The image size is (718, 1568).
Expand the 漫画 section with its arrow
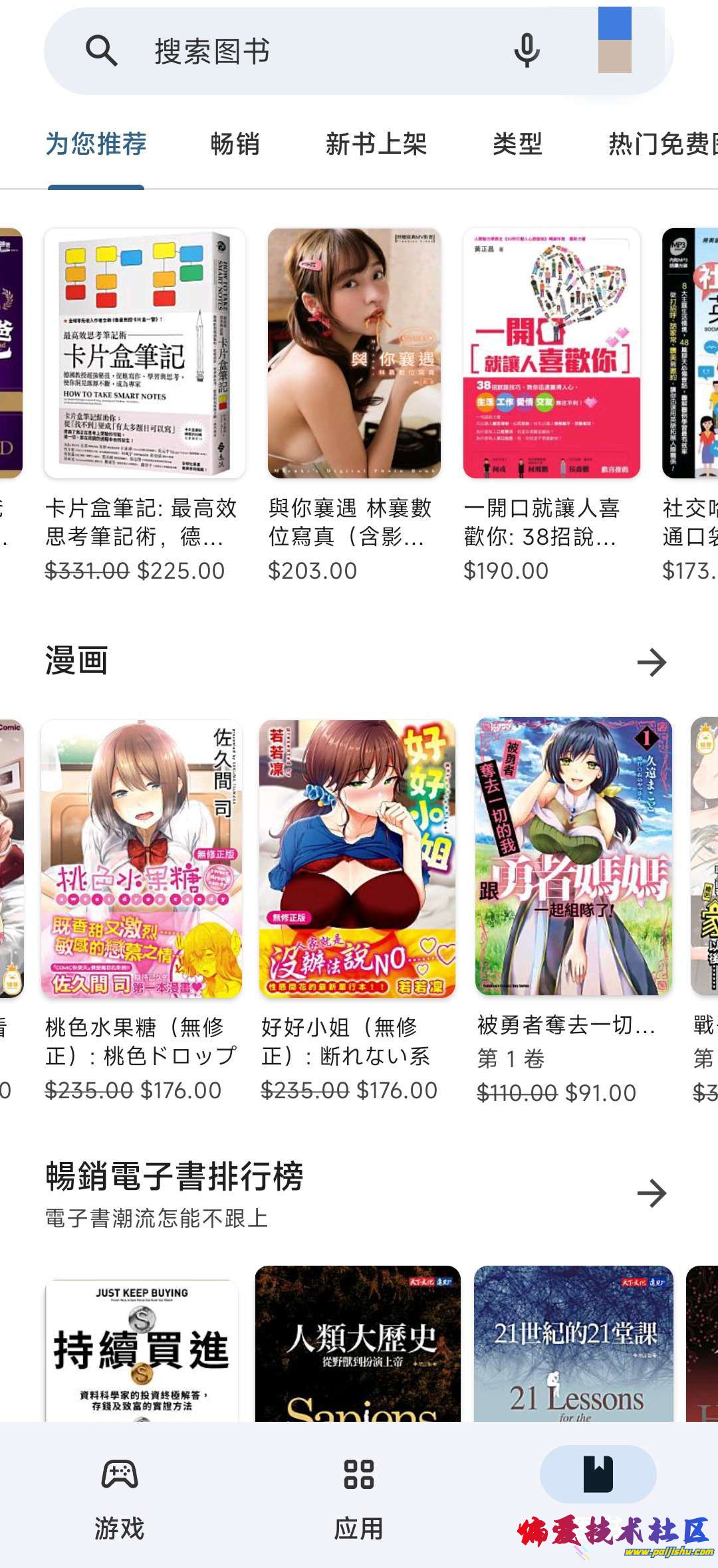[652, 662]
